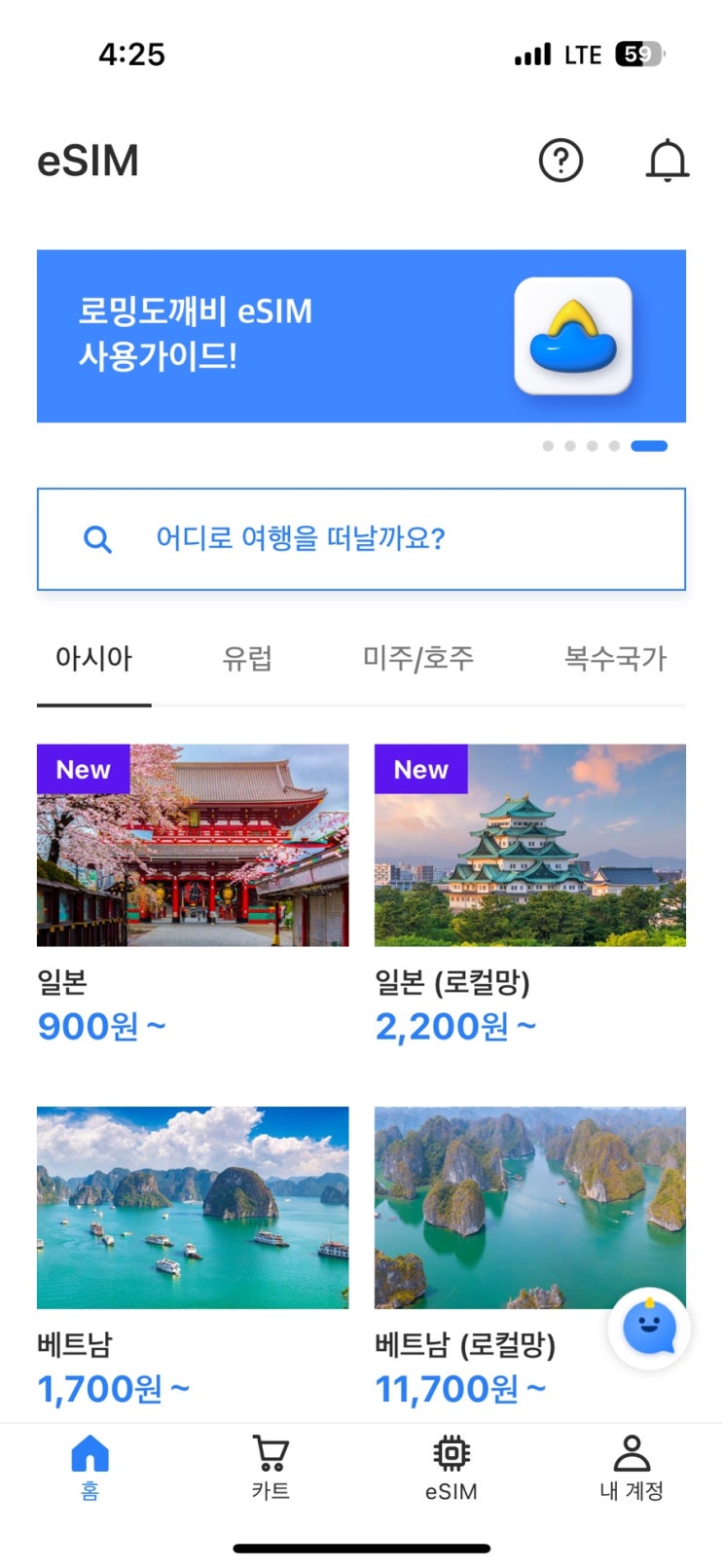
Task: Open the floating chatbot assistant button
Action: 649,1330
